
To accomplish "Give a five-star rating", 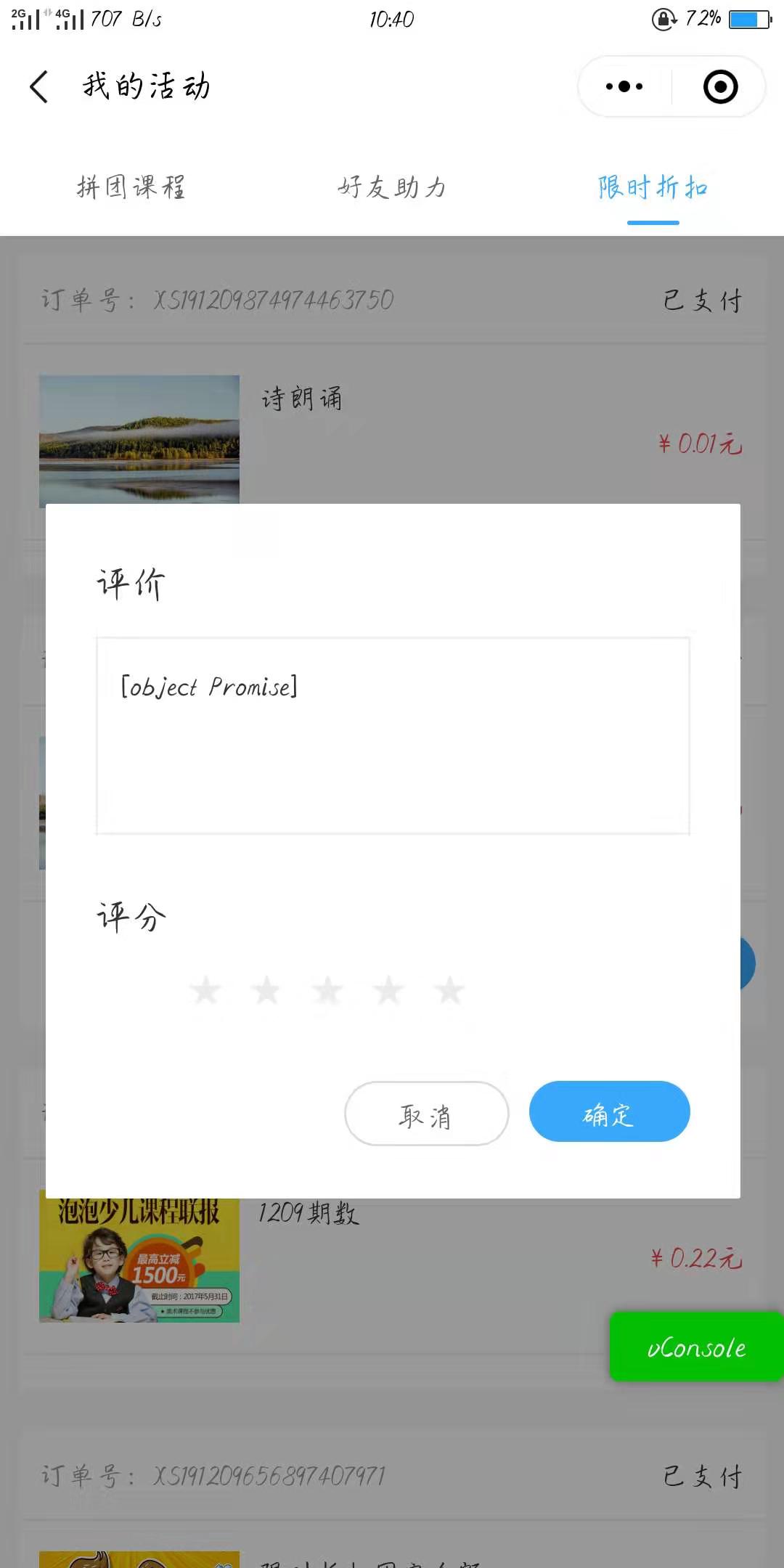I will [449, 990].
